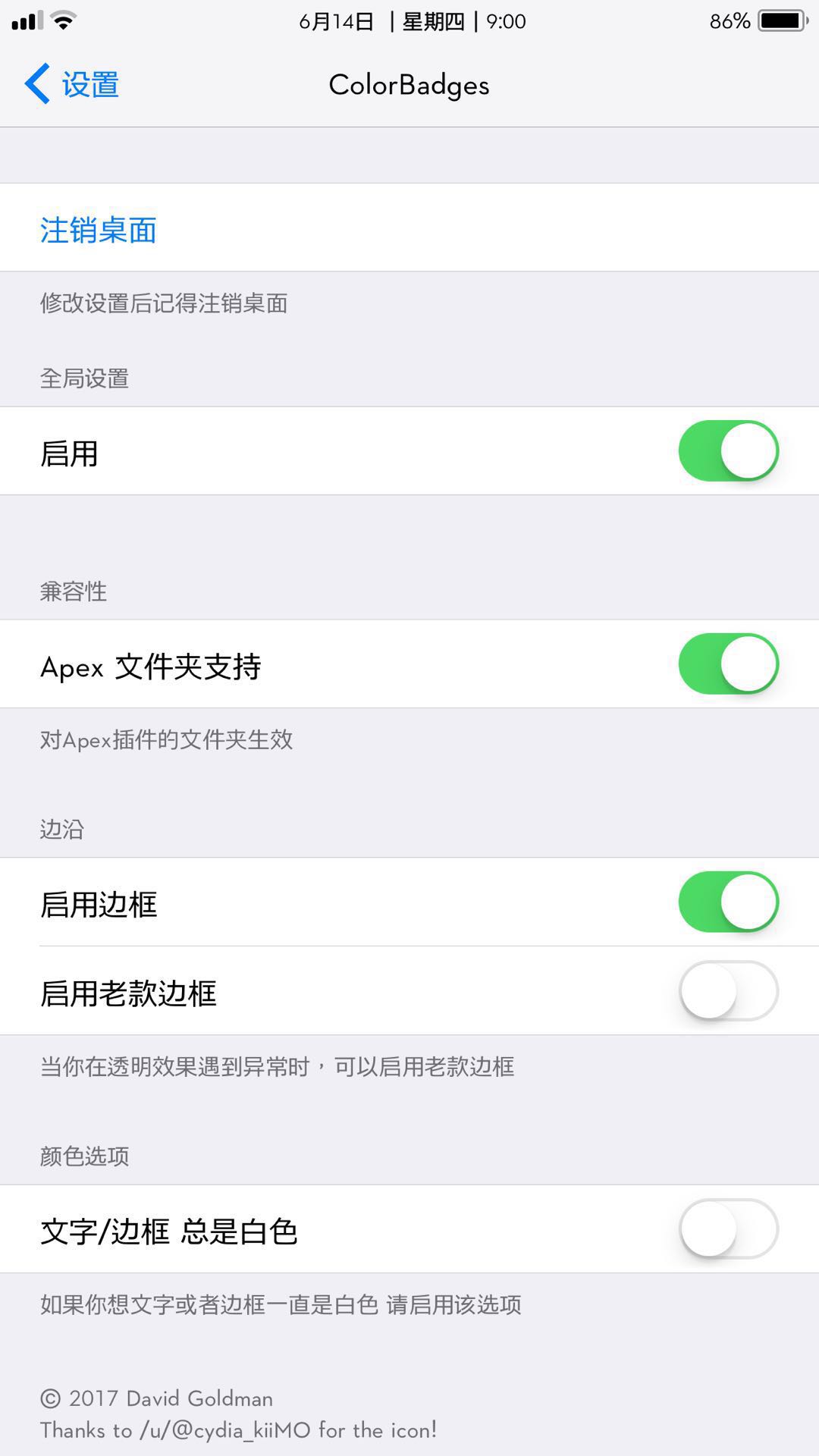The image size is (819, 1456).
Task: Tap the battery icon in the status bar
Action: pyautogui.click(x=781, y=20)
